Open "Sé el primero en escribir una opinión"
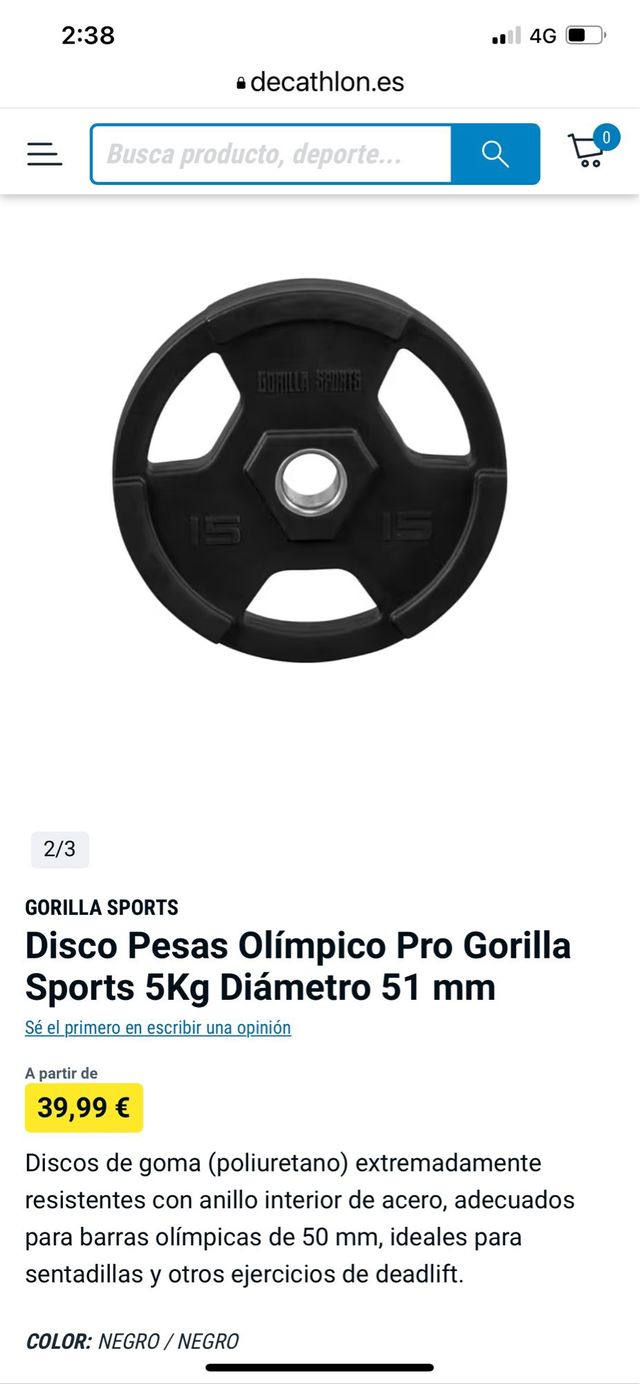This screenshot has height=1384, width=640. (158, 1027)
